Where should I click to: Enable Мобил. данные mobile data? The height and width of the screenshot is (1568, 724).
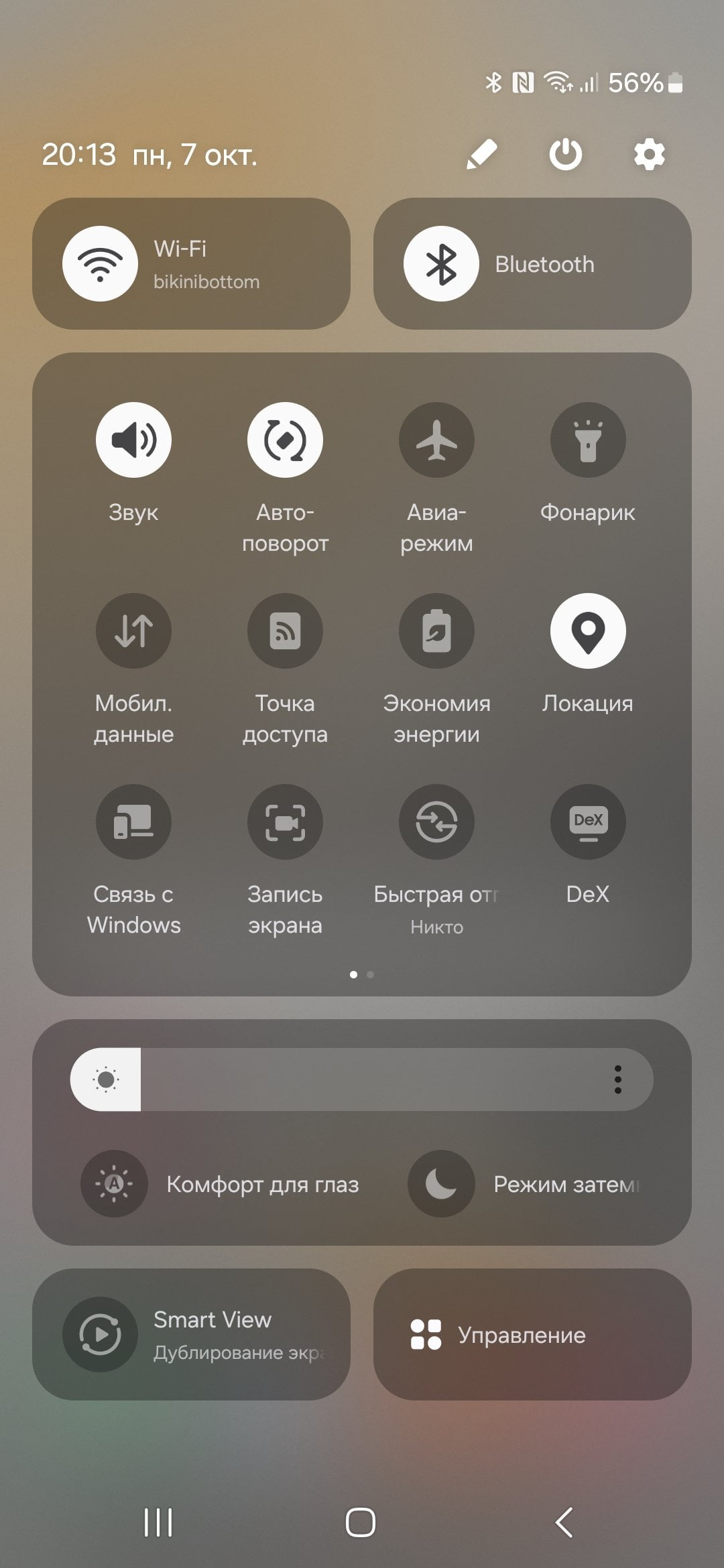pyautogui.click(x=133, y=631)
